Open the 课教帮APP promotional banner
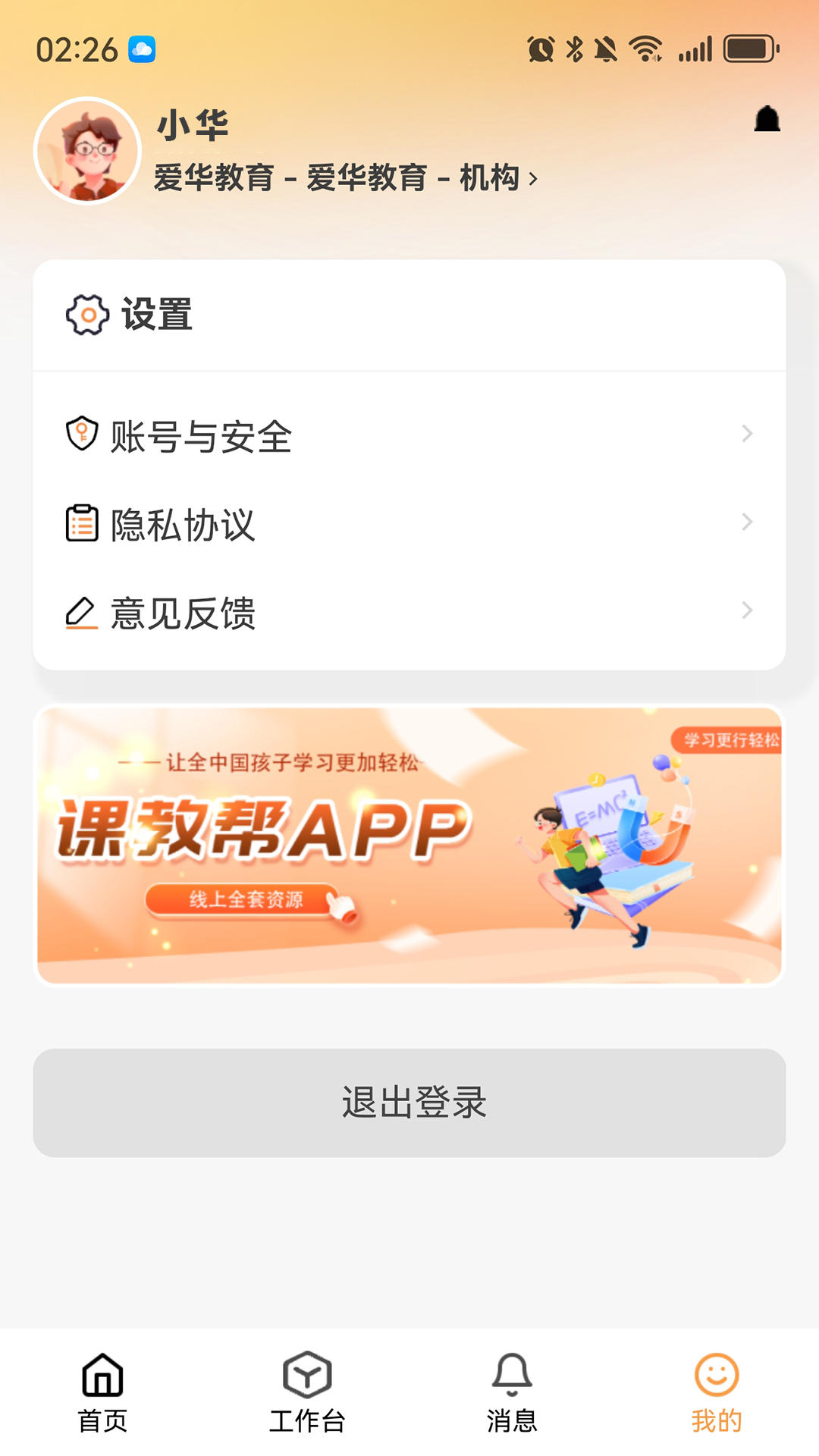819x1456 pixels. tap(409, 846)
